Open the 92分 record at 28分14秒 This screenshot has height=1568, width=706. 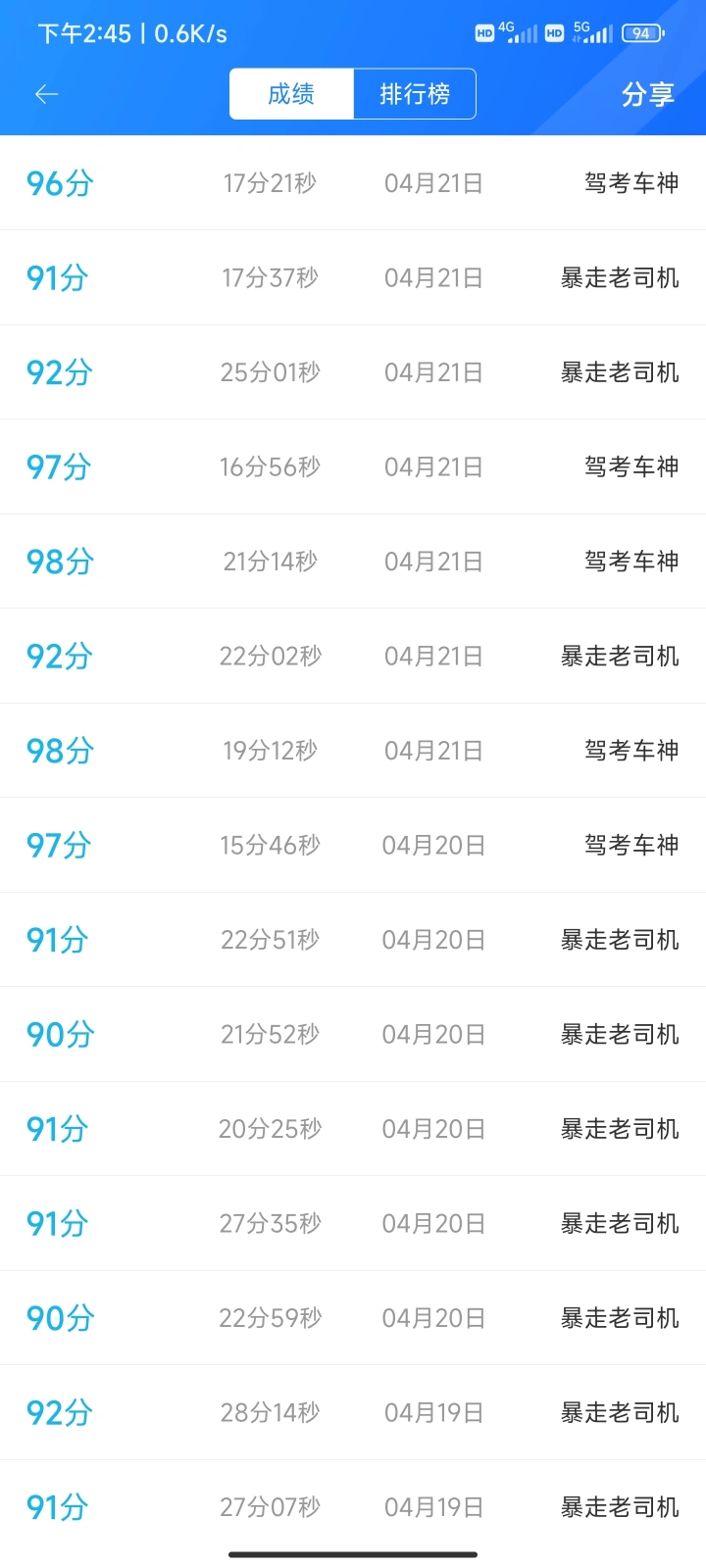coord(353,1413)
